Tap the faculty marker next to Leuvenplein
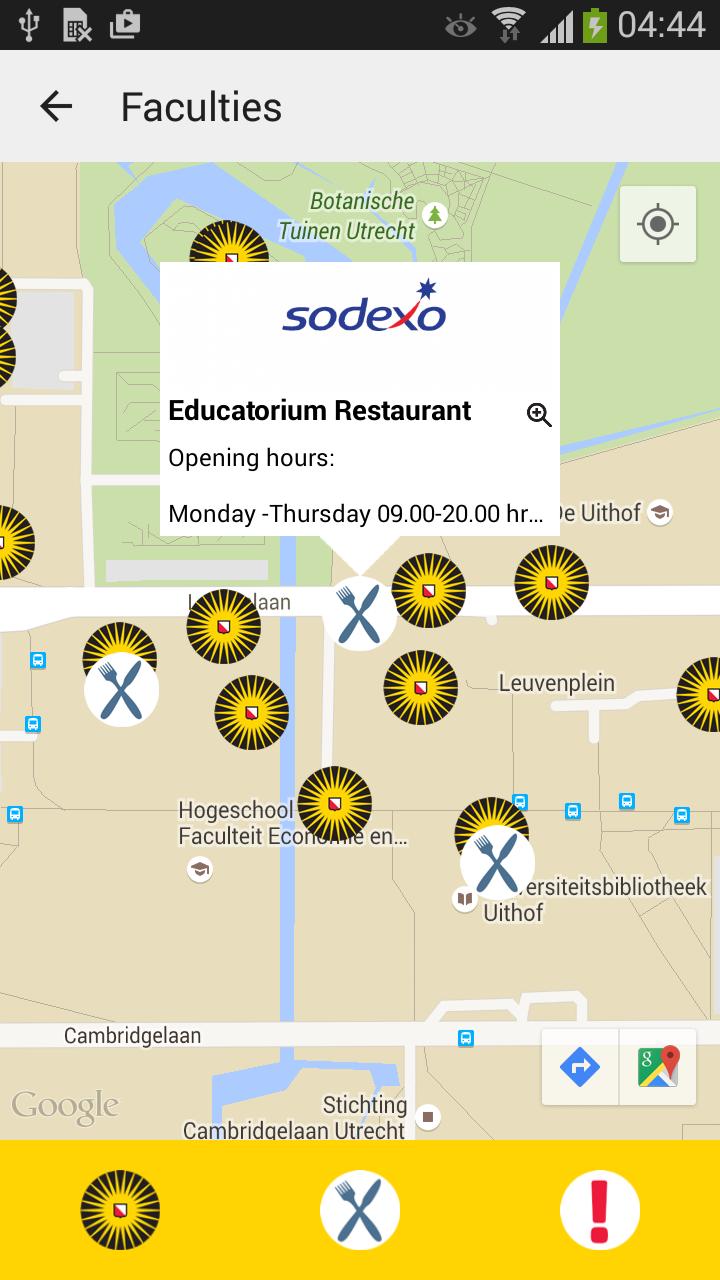This screenshot has height=1280, width=720. pyautogui.click(x=421, y=688)
